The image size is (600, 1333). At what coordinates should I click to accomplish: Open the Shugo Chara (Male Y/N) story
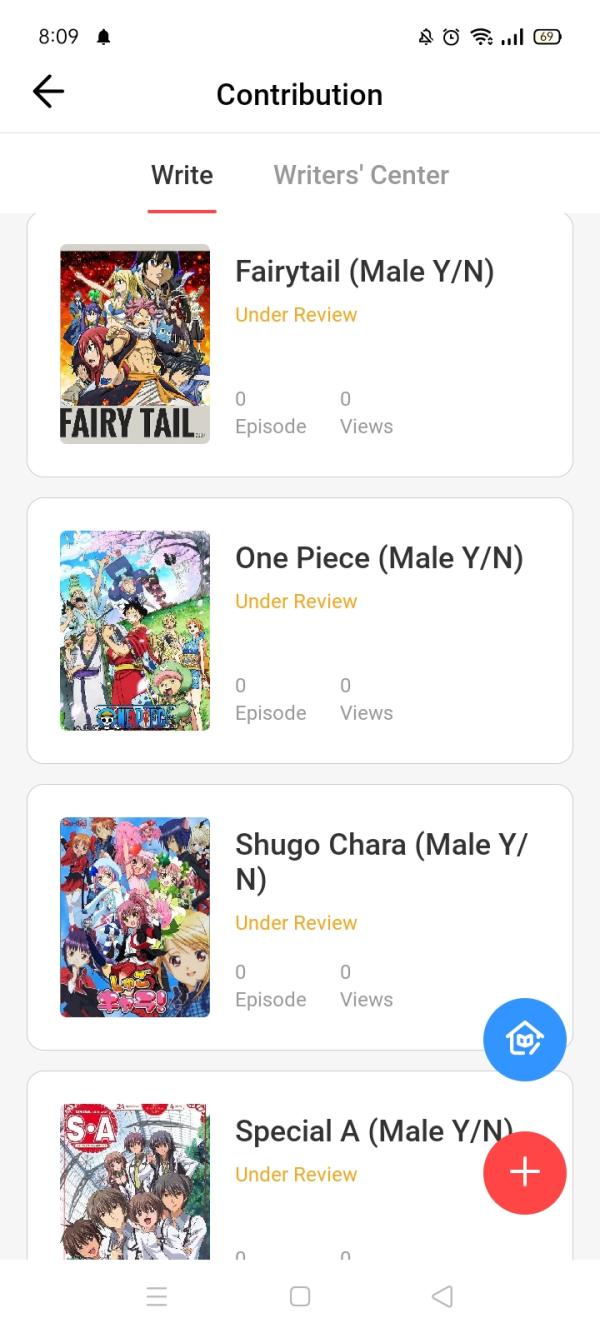(380, 861)
